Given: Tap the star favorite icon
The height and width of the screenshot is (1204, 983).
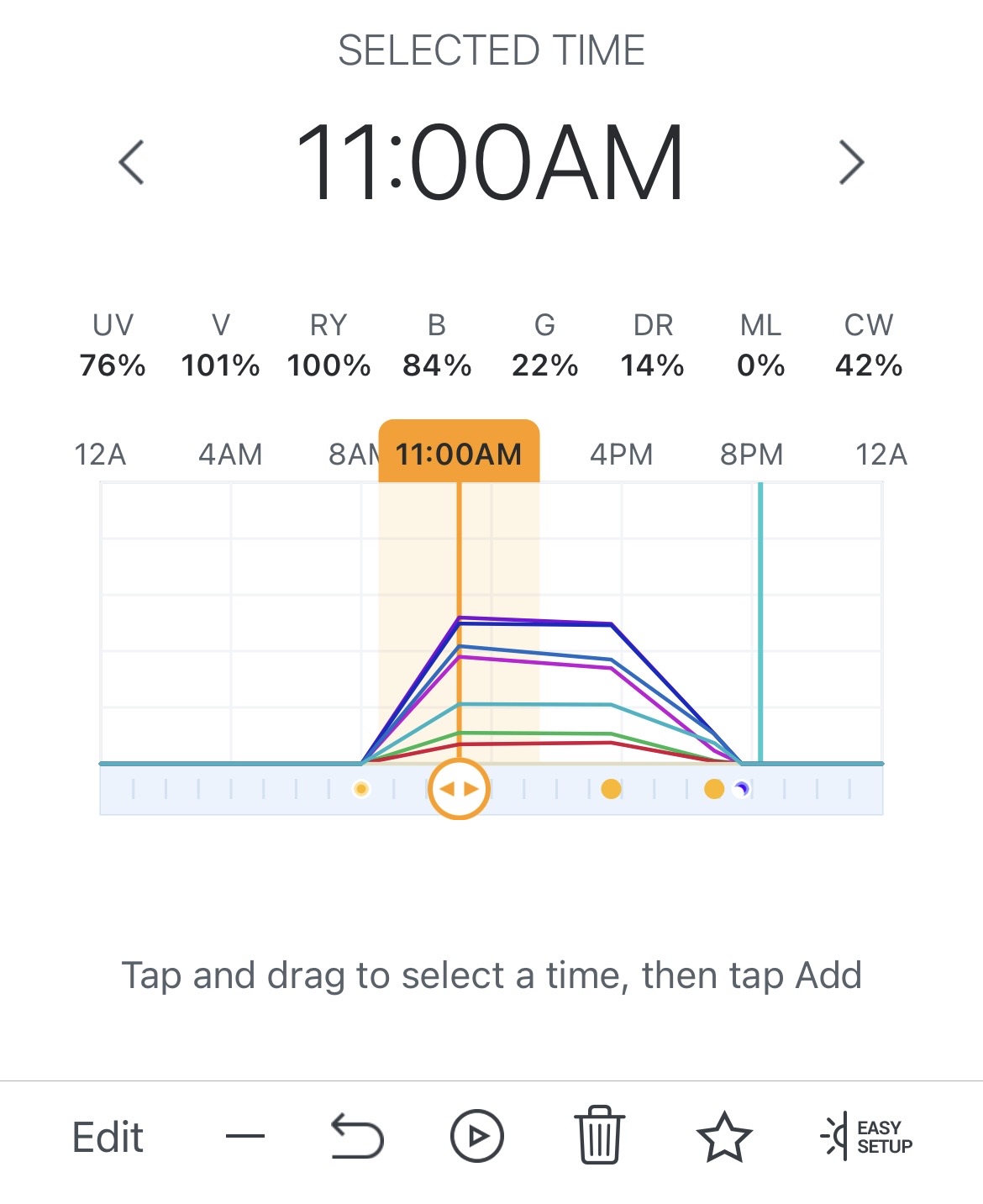Looking at the screenshot, I should (x=723, y=1137).
